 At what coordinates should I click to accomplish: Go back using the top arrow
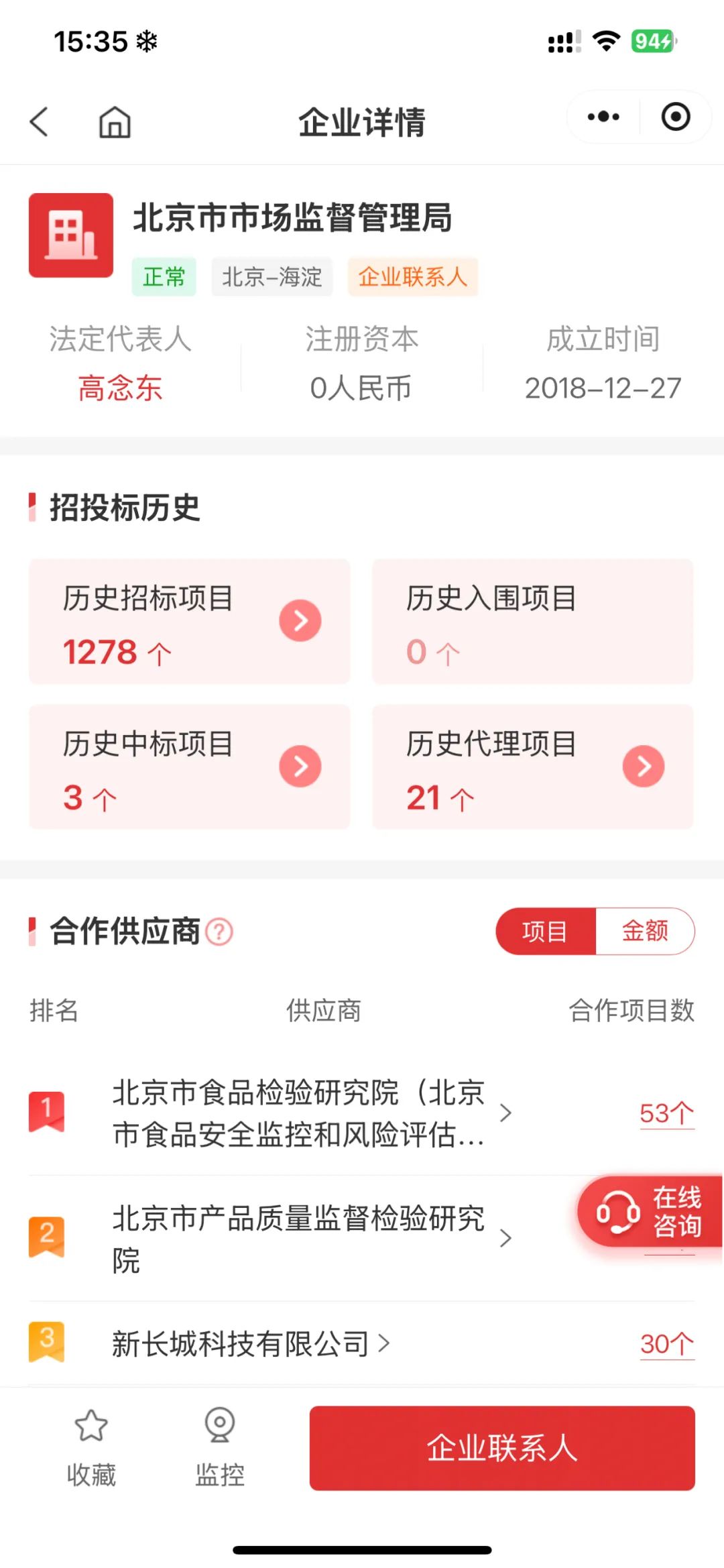(40, 122)
